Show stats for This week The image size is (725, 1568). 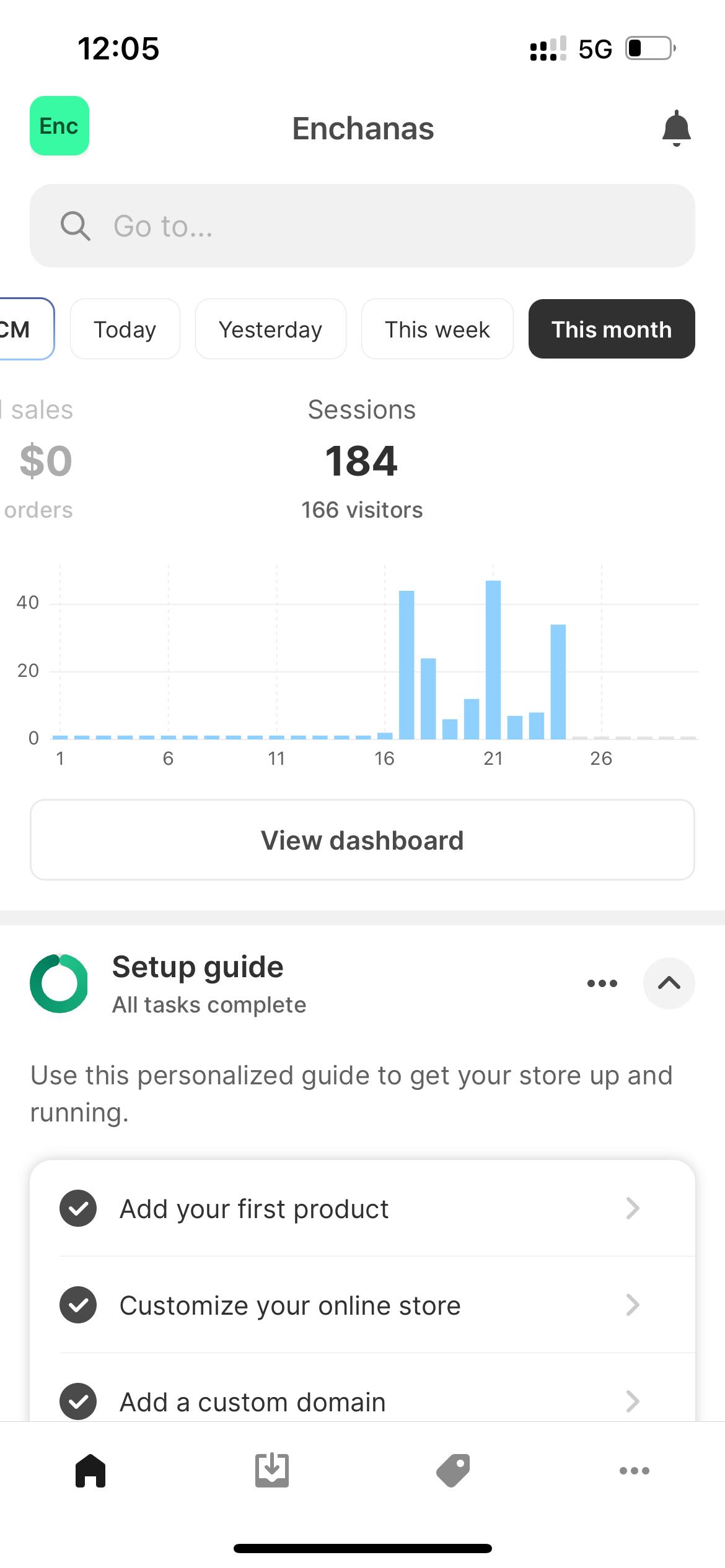(x=437, y=329)
